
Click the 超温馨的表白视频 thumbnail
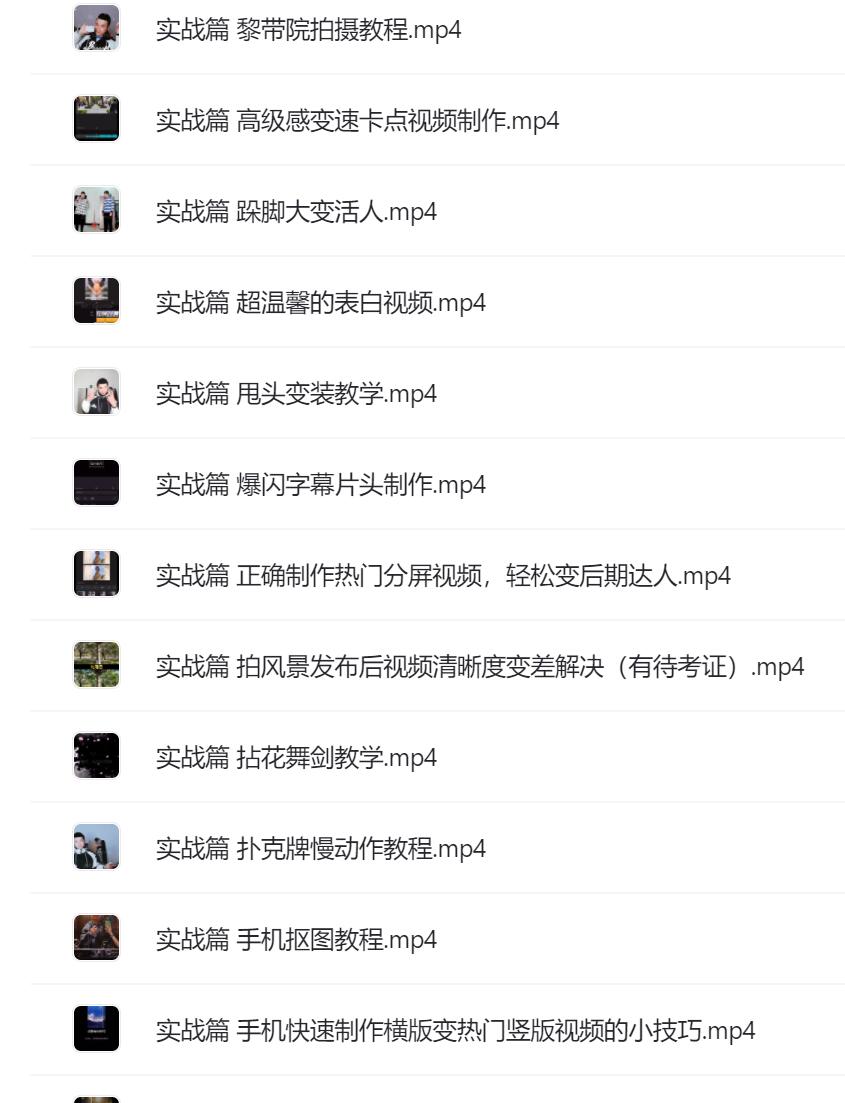pyautogui.click(x=96, y=302)
